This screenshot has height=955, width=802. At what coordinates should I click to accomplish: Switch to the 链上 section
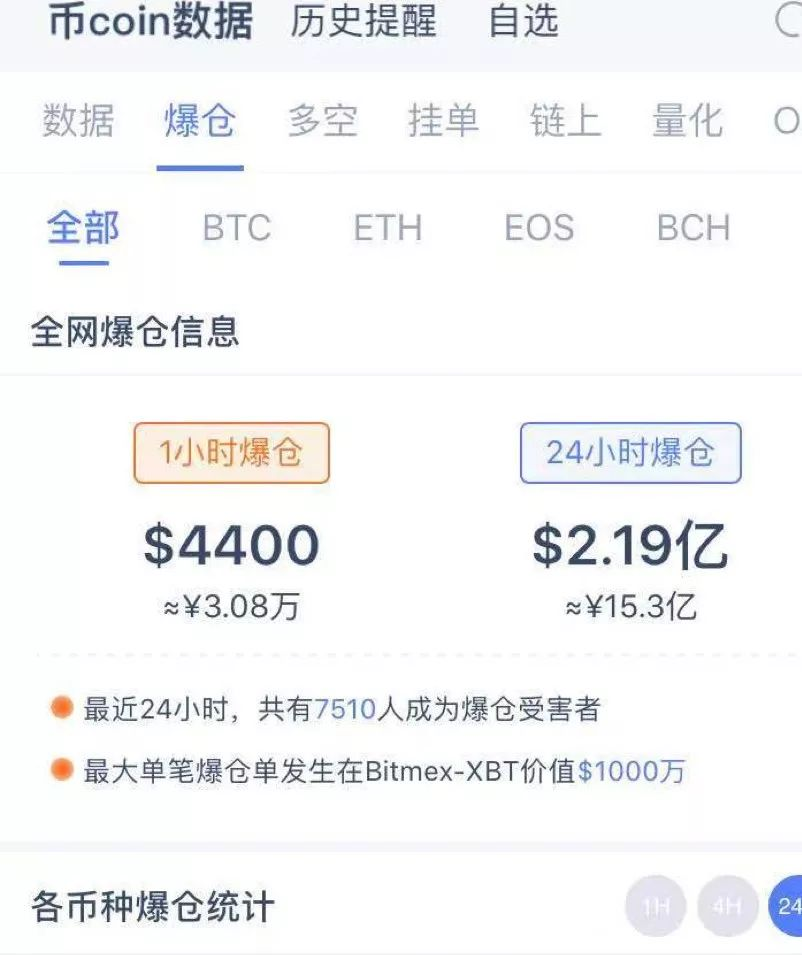click(565, 121)
